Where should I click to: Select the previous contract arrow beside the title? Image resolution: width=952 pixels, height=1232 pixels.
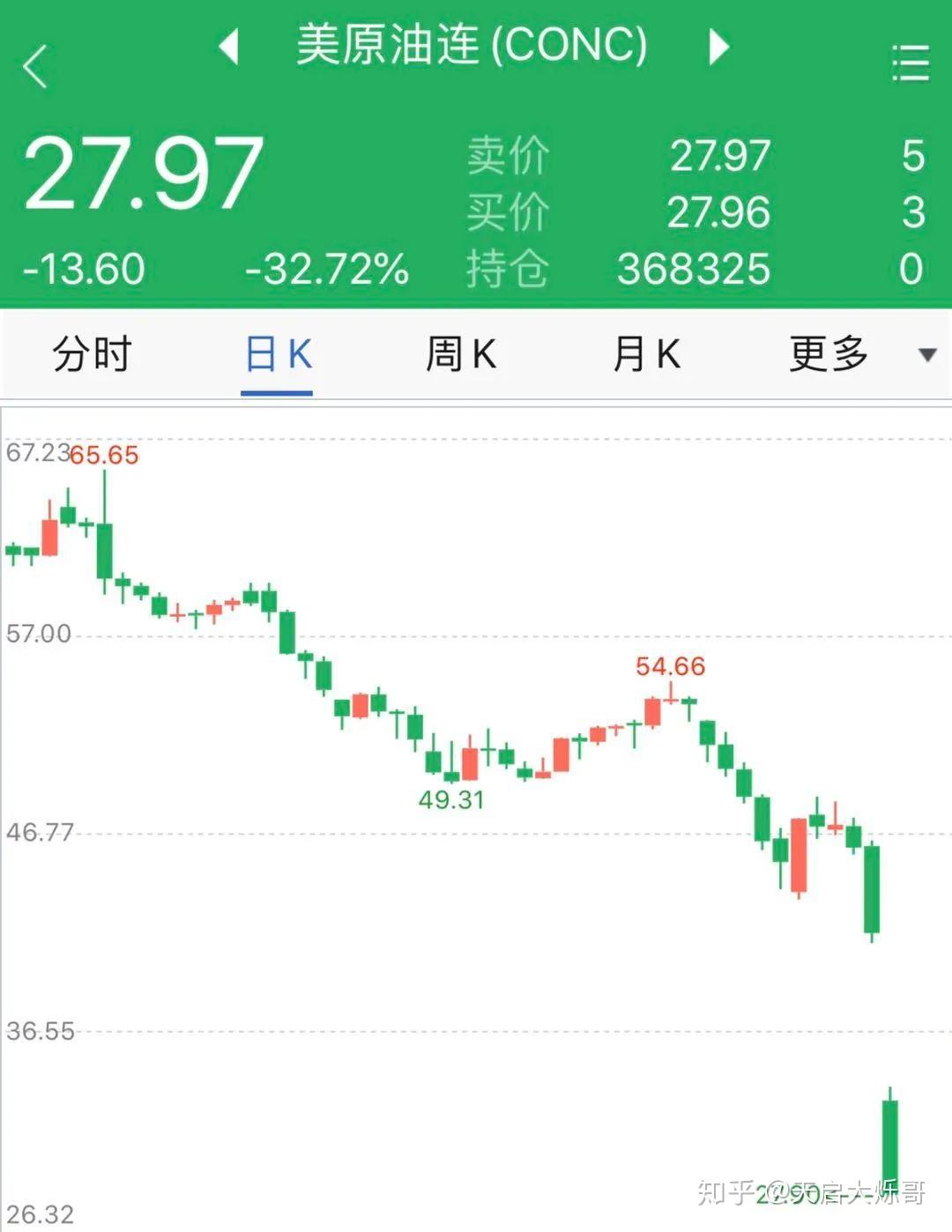[x=228, y=48]
